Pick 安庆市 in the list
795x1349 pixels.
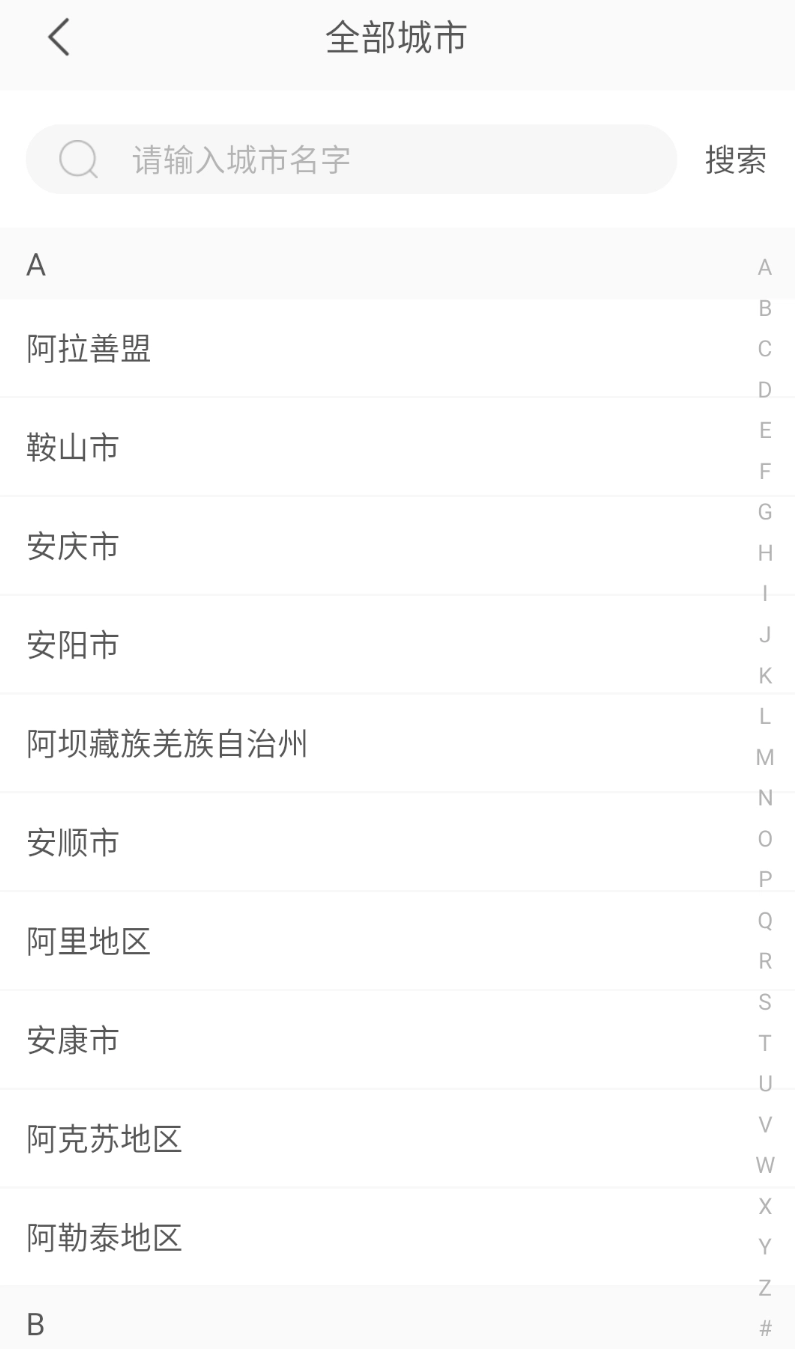tap(73, 546)
